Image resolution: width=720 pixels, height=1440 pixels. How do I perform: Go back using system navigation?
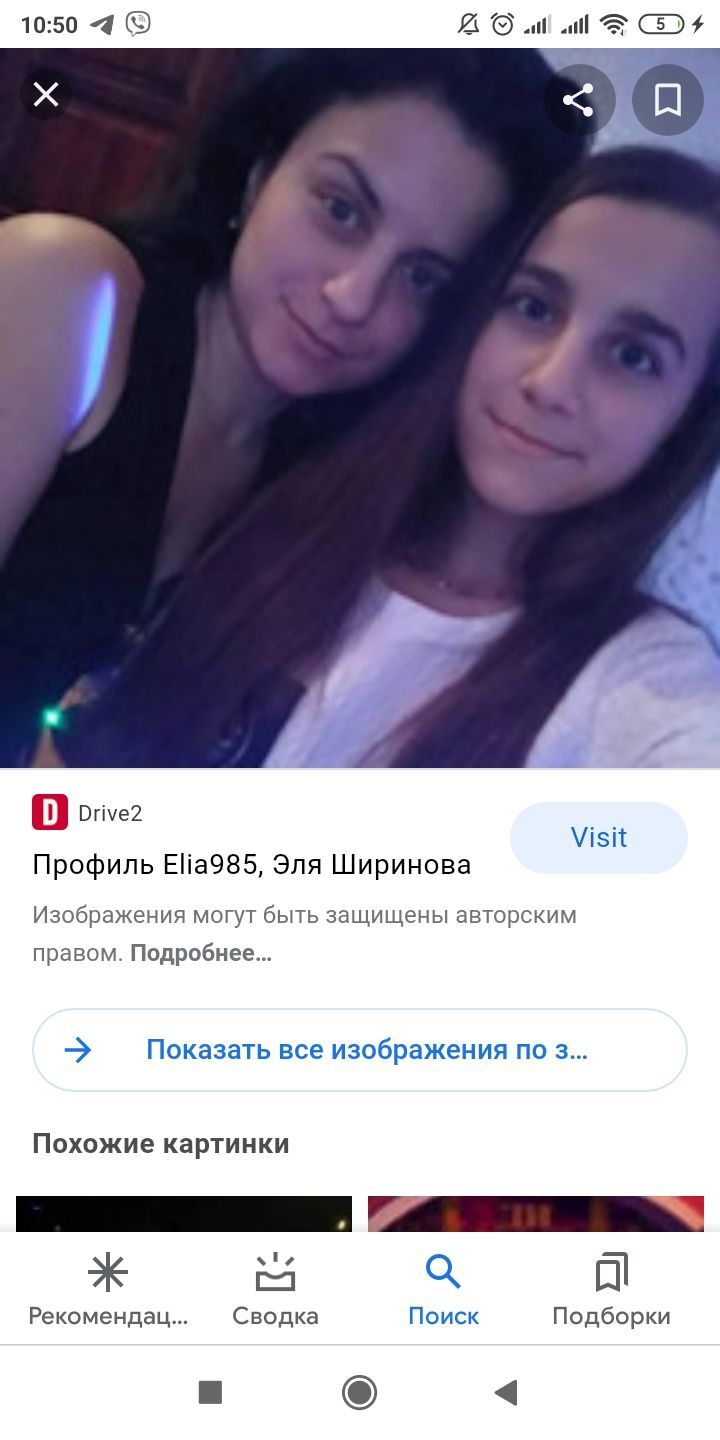tap(506, 1392)
